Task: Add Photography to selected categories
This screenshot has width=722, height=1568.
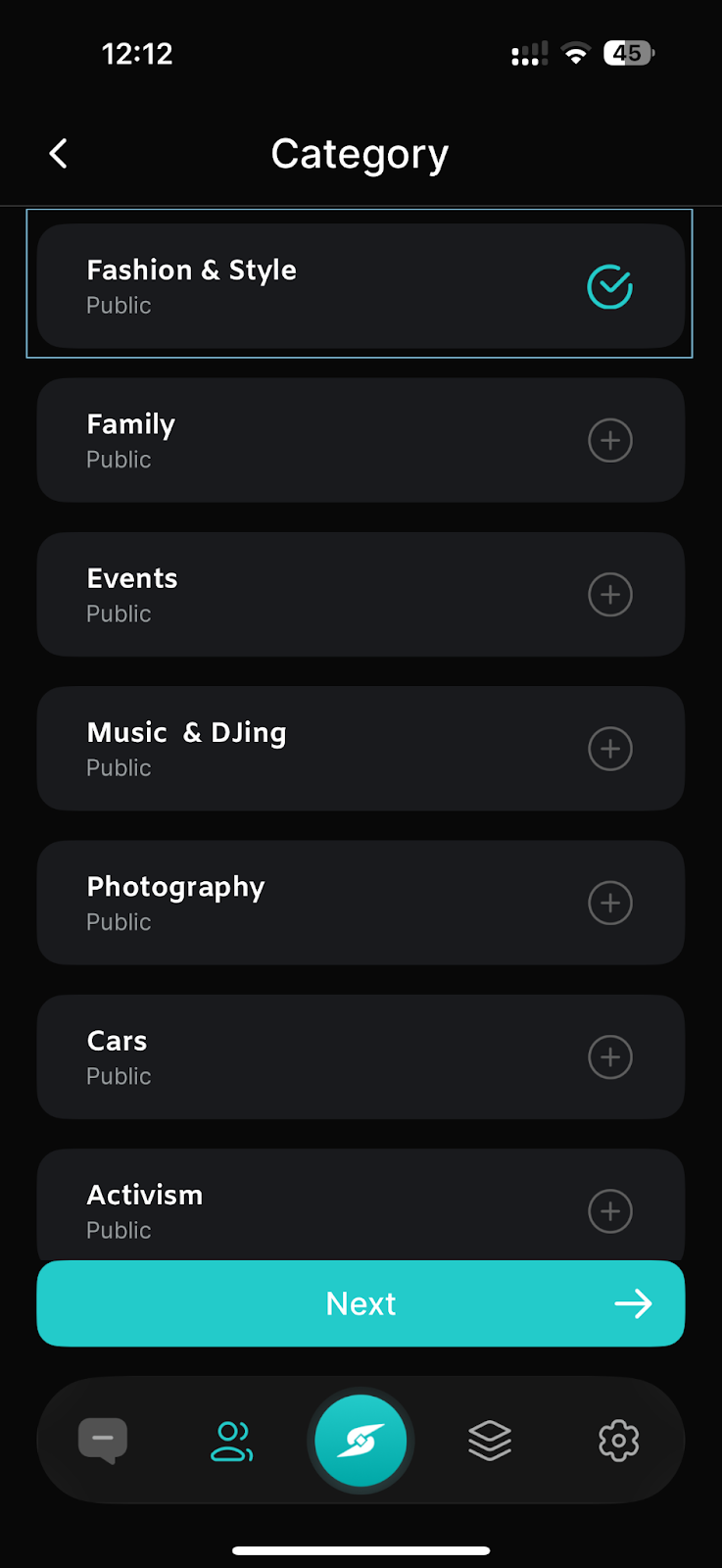Action: pos(609,903)
